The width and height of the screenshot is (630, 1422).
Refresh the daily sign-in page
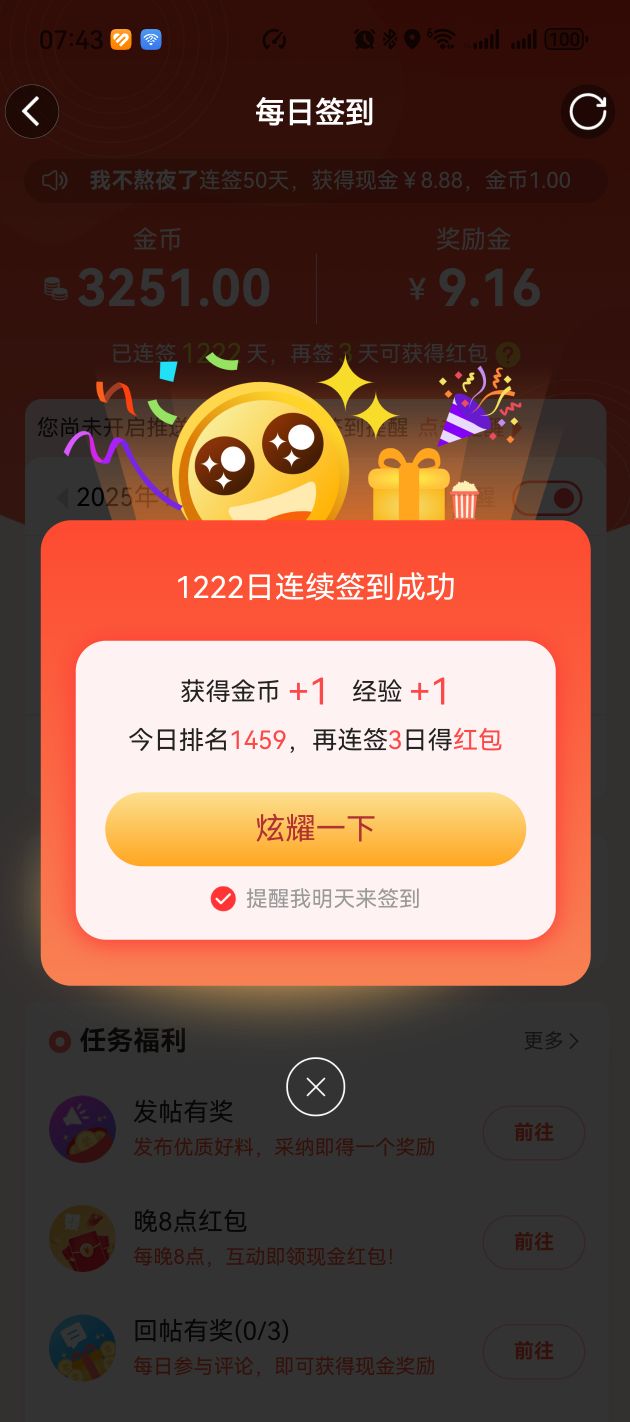588,111
